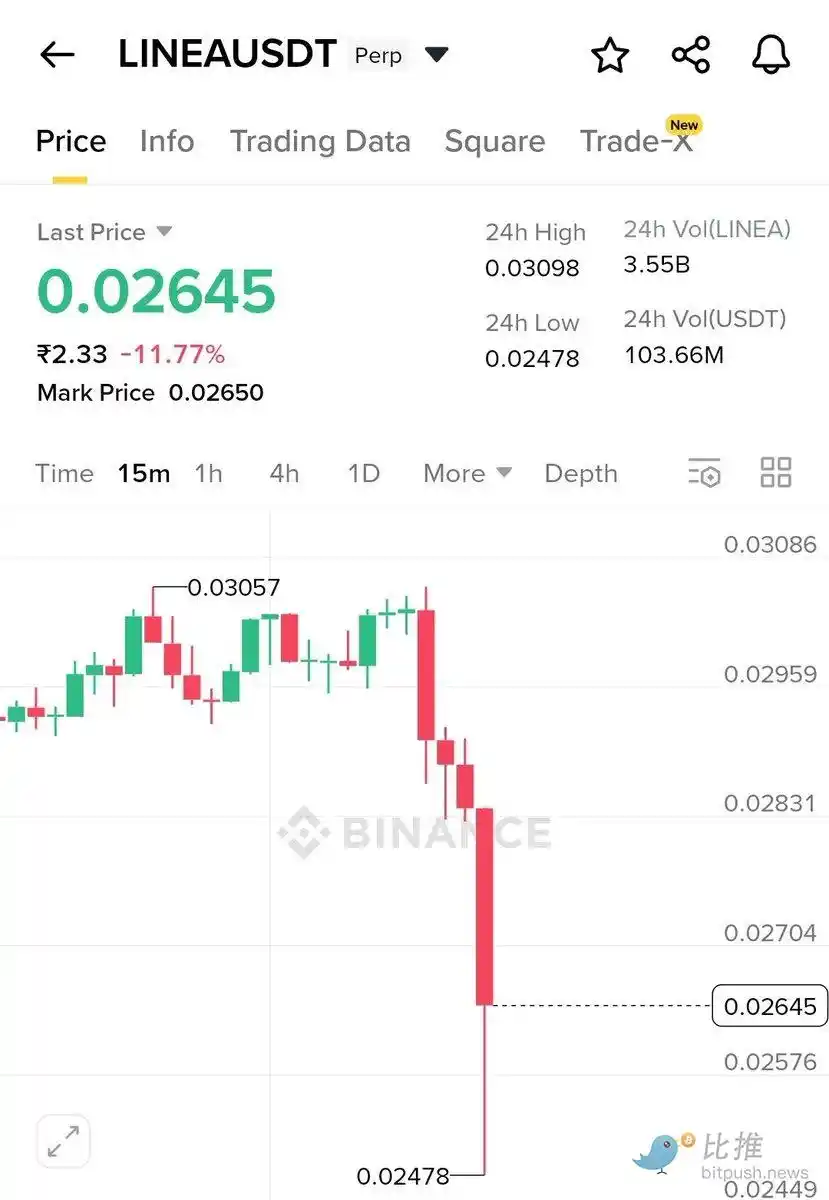Tap the back arrow to exit chart

(x=55, y=55)
